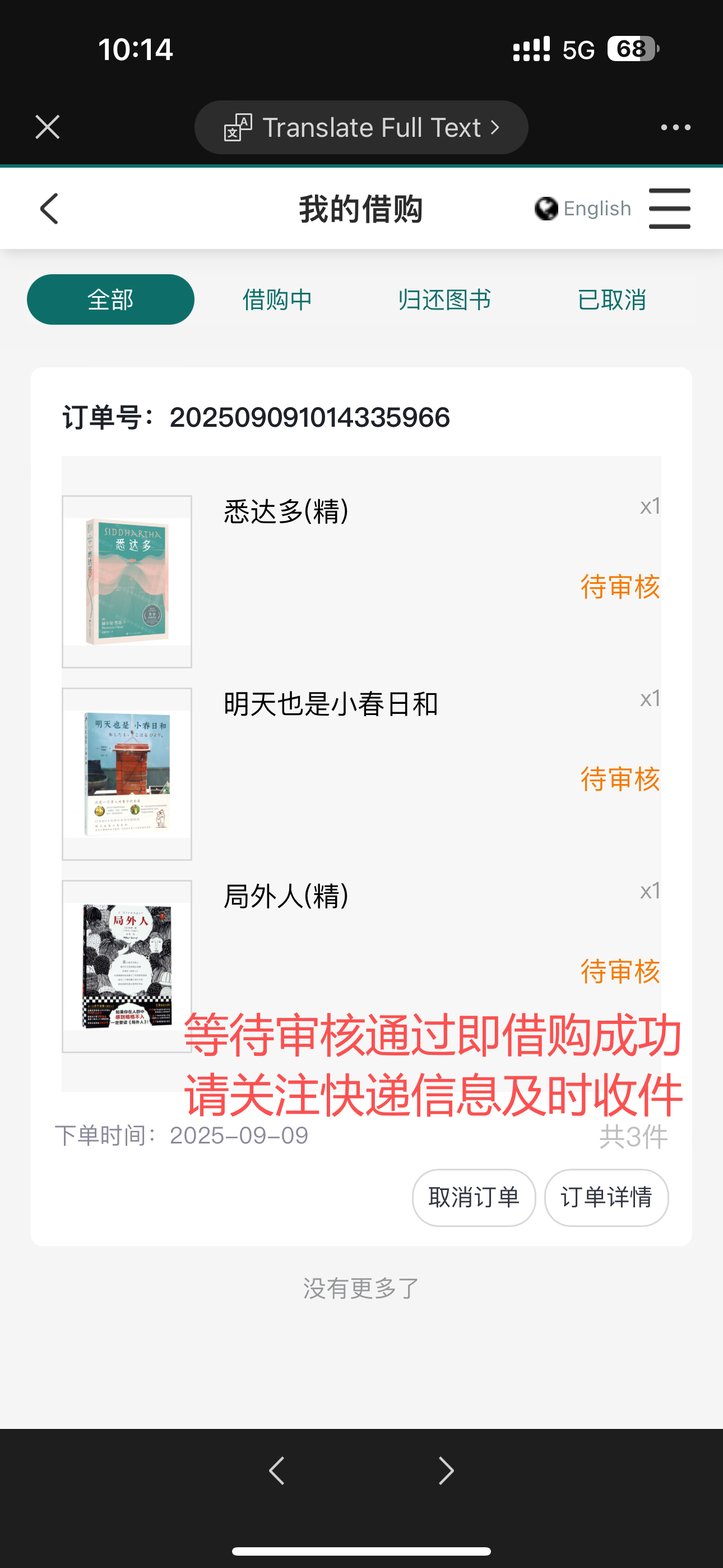The width and height of the screenshot is (723, 1568).
Task: View 订单详情 for this order
Action: point(606,1197)
